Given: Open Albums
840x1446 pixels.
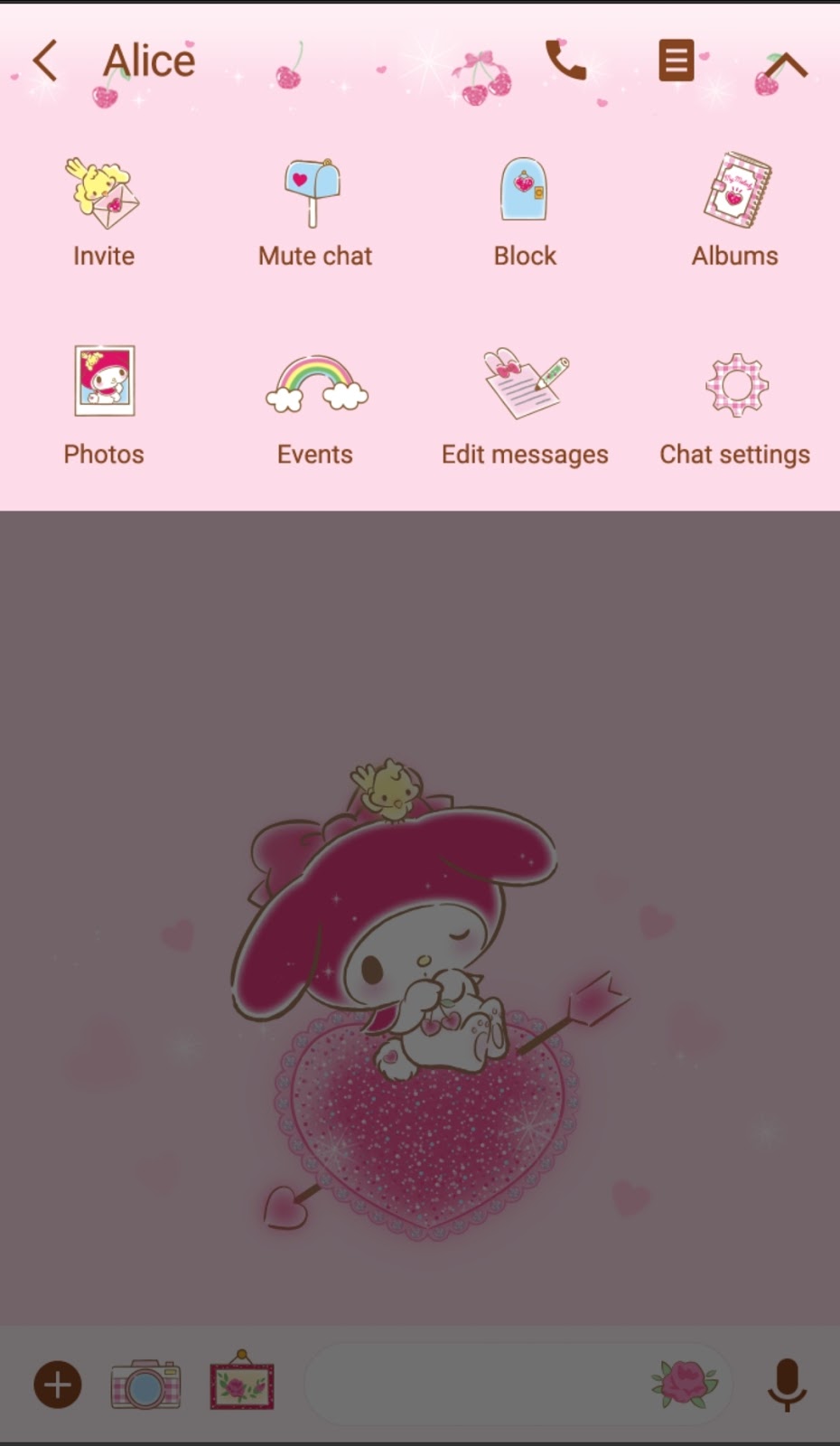Looking at the screenshot, I should pos(735,212).
